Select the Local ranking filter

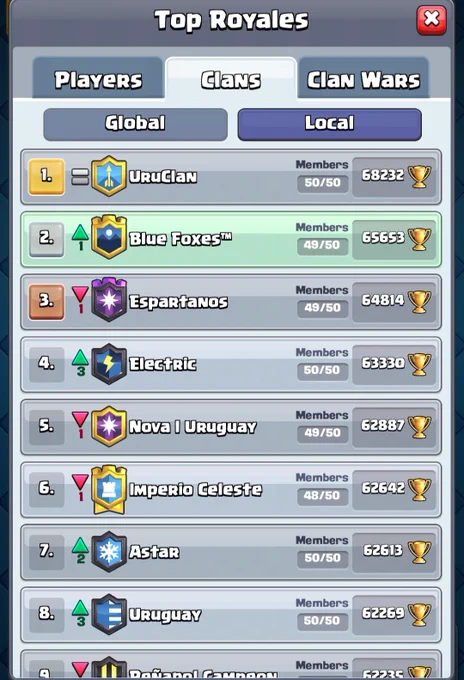click(x=330, y=124)
